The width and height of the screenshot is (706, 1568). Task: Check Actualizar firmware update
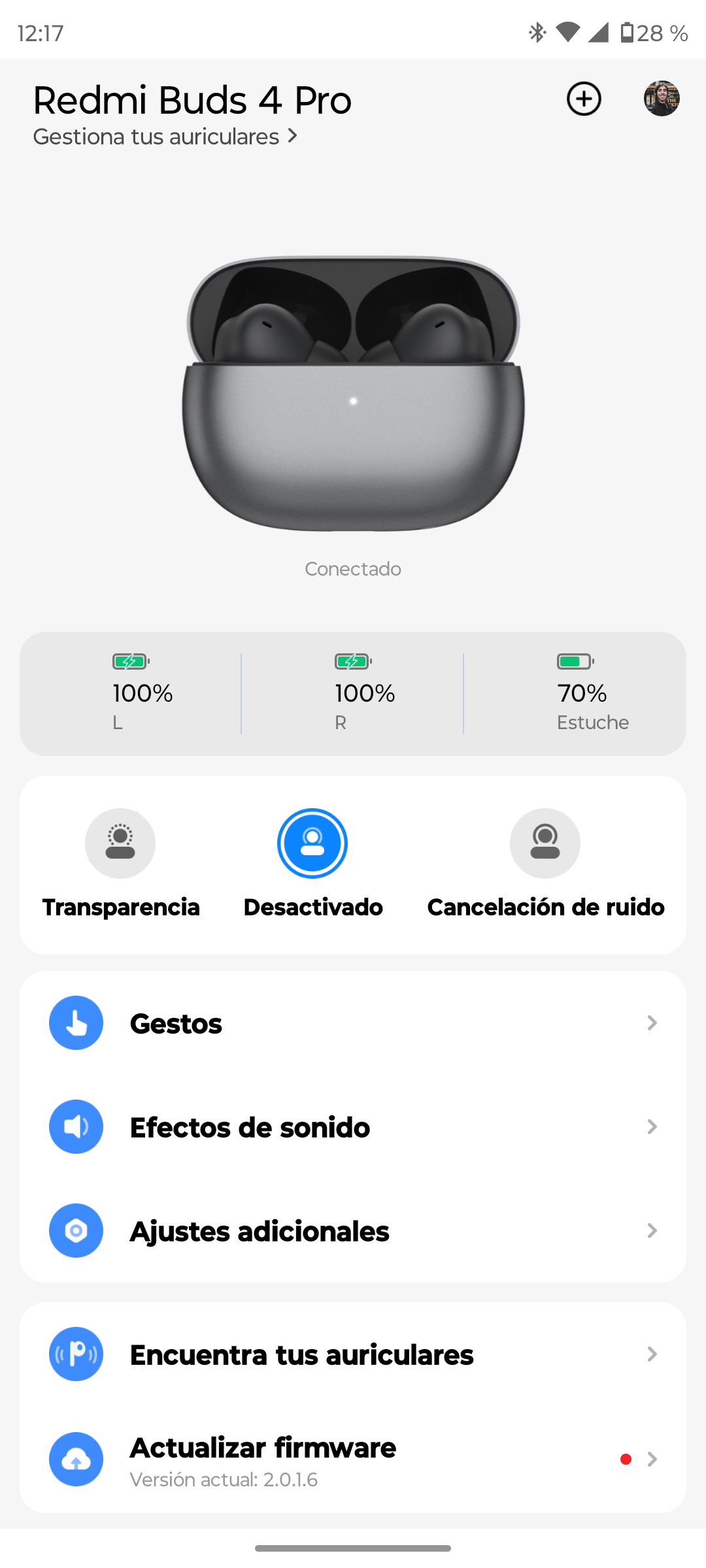[x=353, y=1460]
